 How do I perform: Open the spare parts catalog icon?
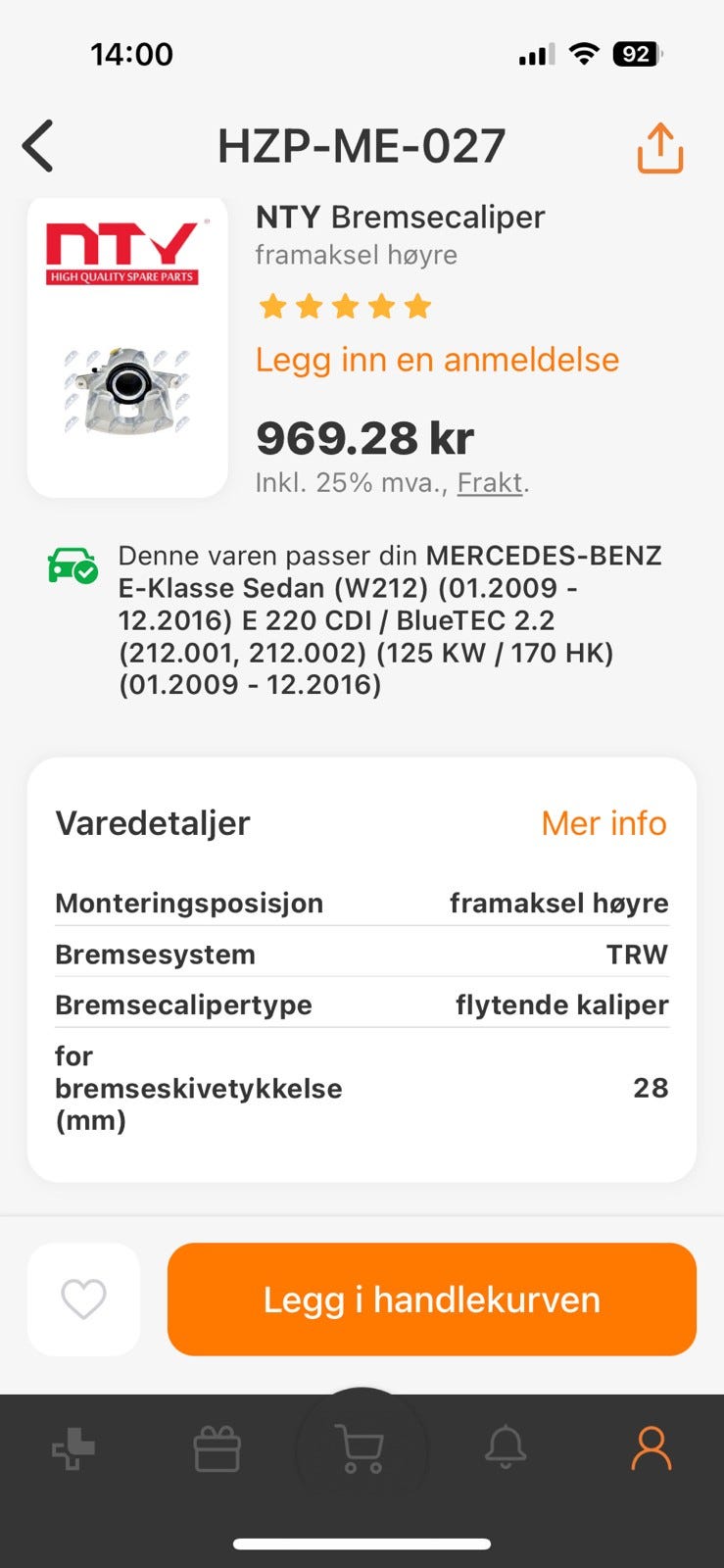pos(72,1449)
